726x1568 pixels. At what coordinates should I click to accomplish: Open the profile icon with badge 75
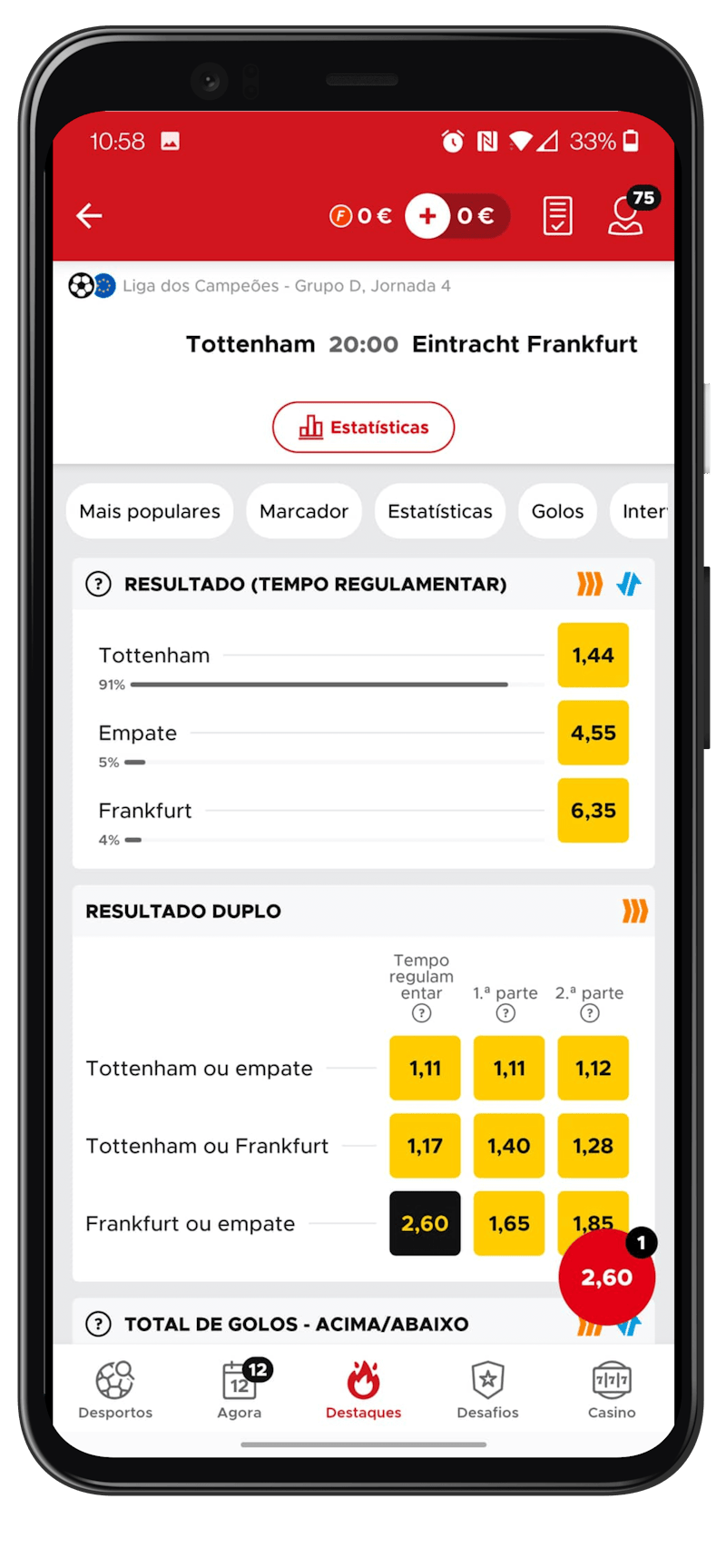pos(626,216)
